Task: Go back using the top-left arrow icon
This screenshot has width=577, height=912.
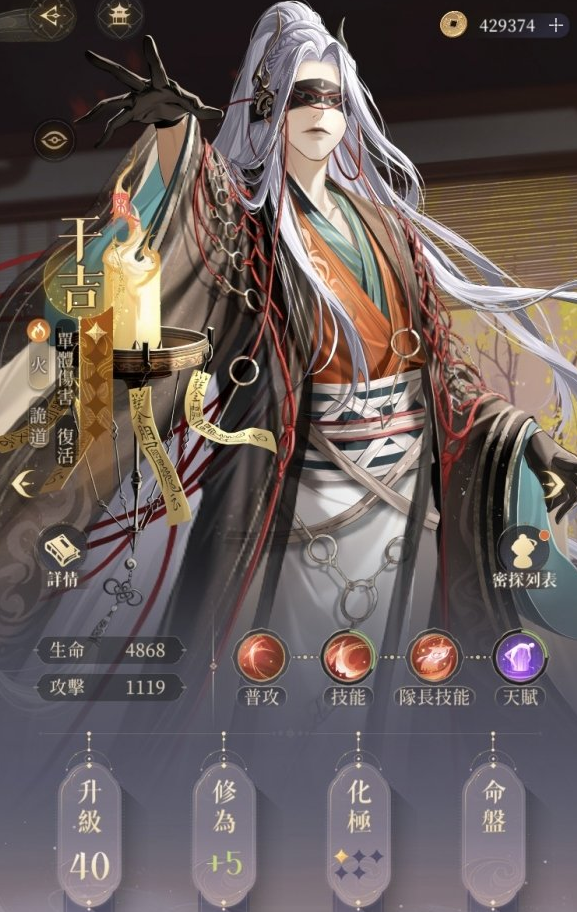Action: 52,16
